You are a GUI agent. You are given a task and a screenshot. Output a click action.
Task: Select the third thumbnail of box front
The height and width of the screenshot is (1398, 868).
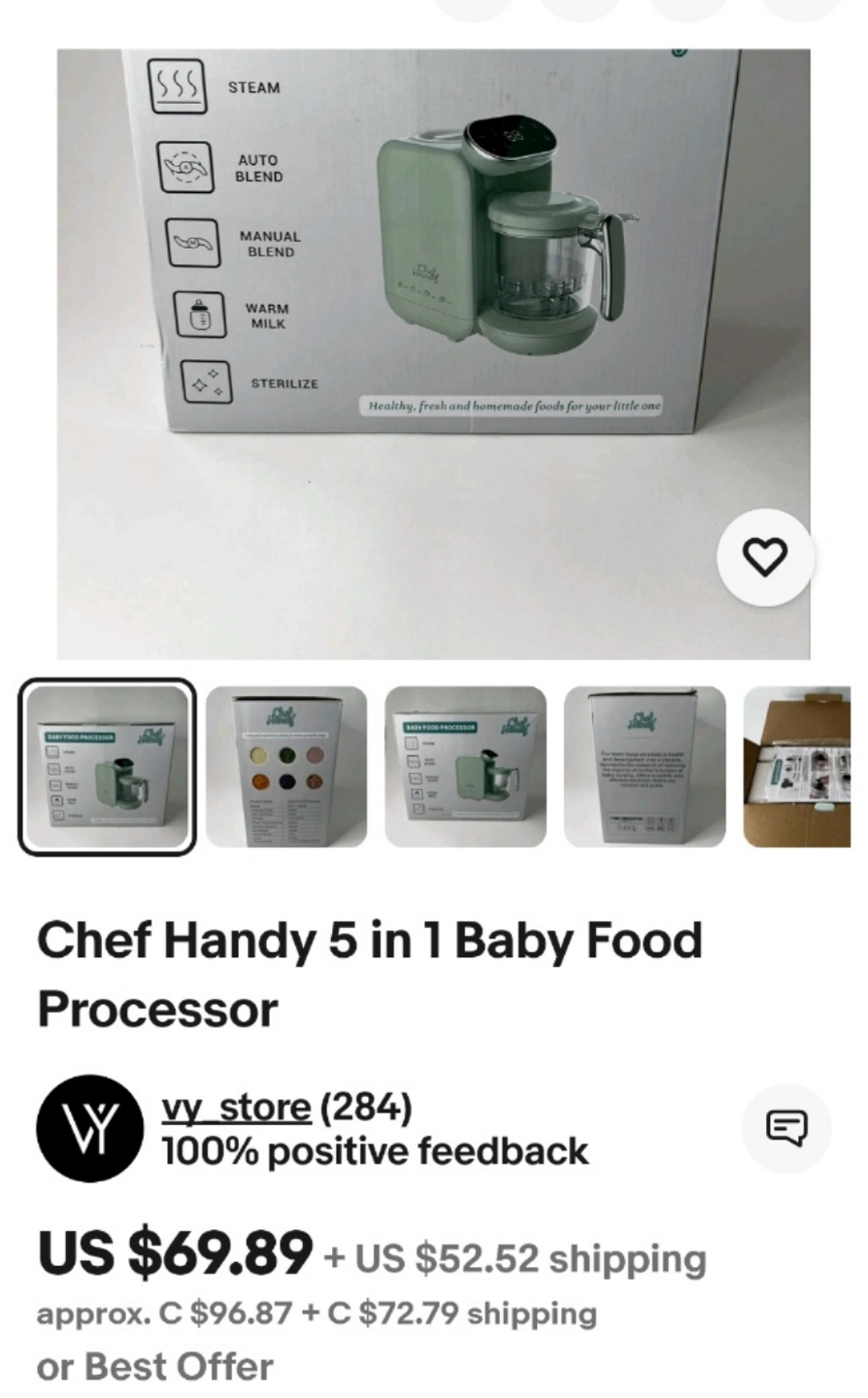point(466,767)
